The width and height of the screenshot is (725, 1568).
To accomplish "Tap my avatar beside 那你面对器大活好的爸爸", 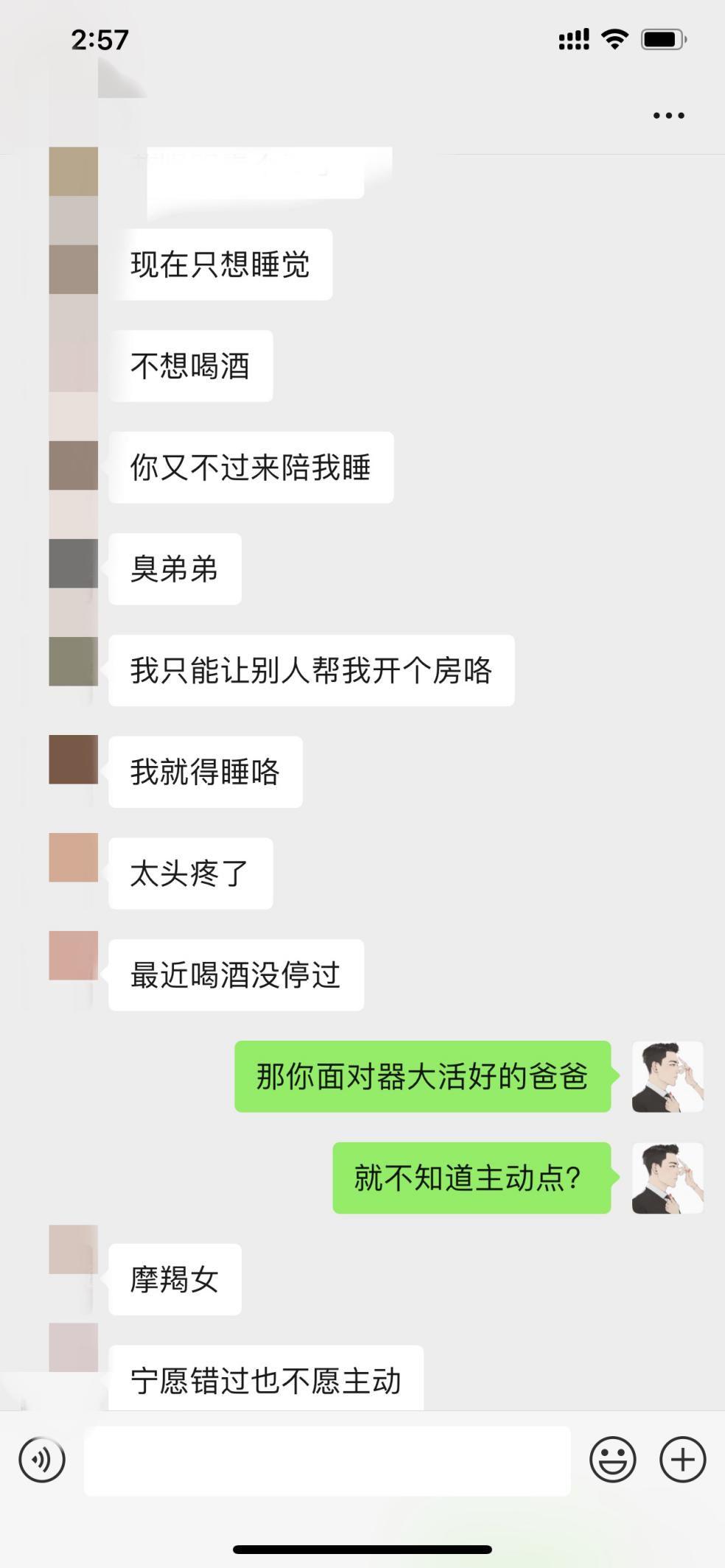I will point(668,1076).
